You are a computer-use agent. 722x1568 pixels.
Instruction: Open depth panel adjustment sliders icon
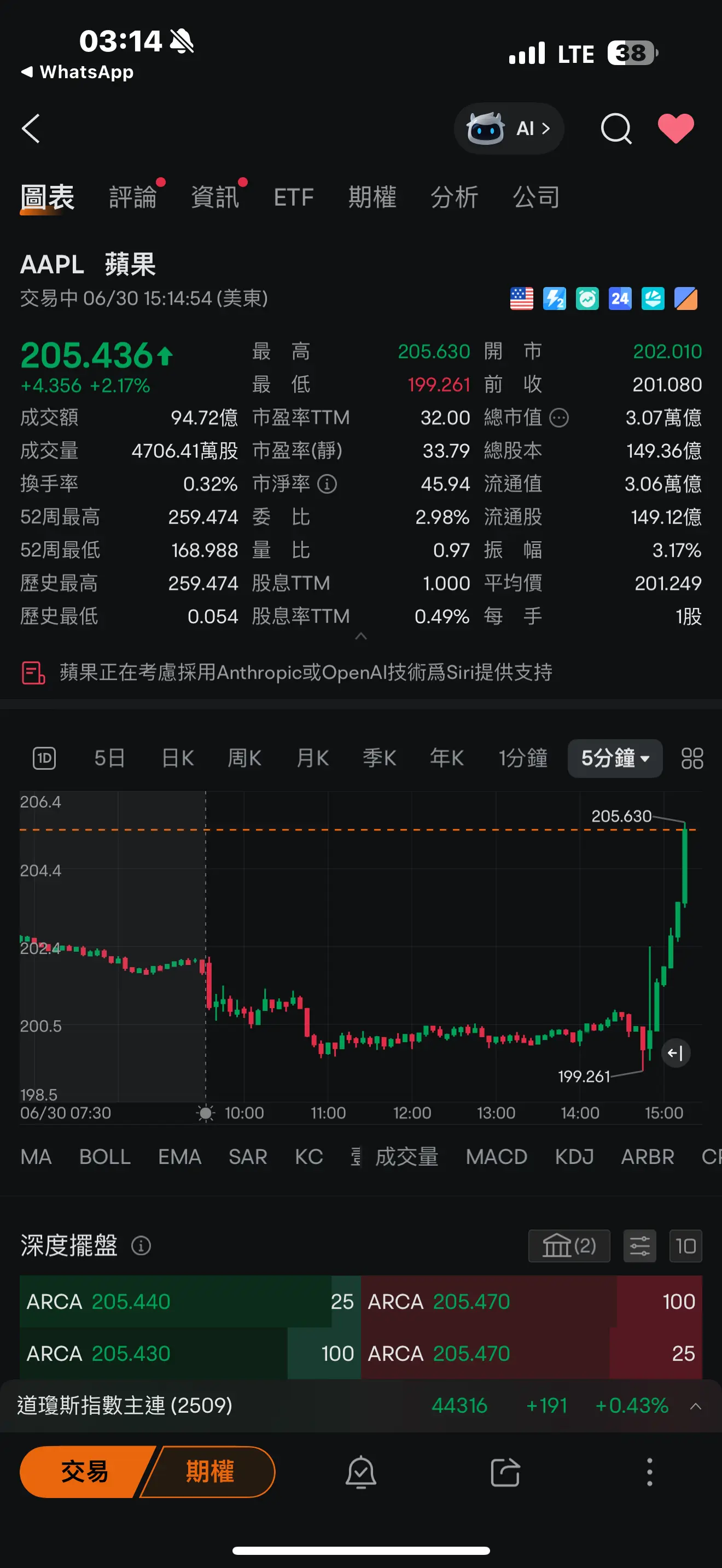pyautogui.click(x=639, y=1245)
